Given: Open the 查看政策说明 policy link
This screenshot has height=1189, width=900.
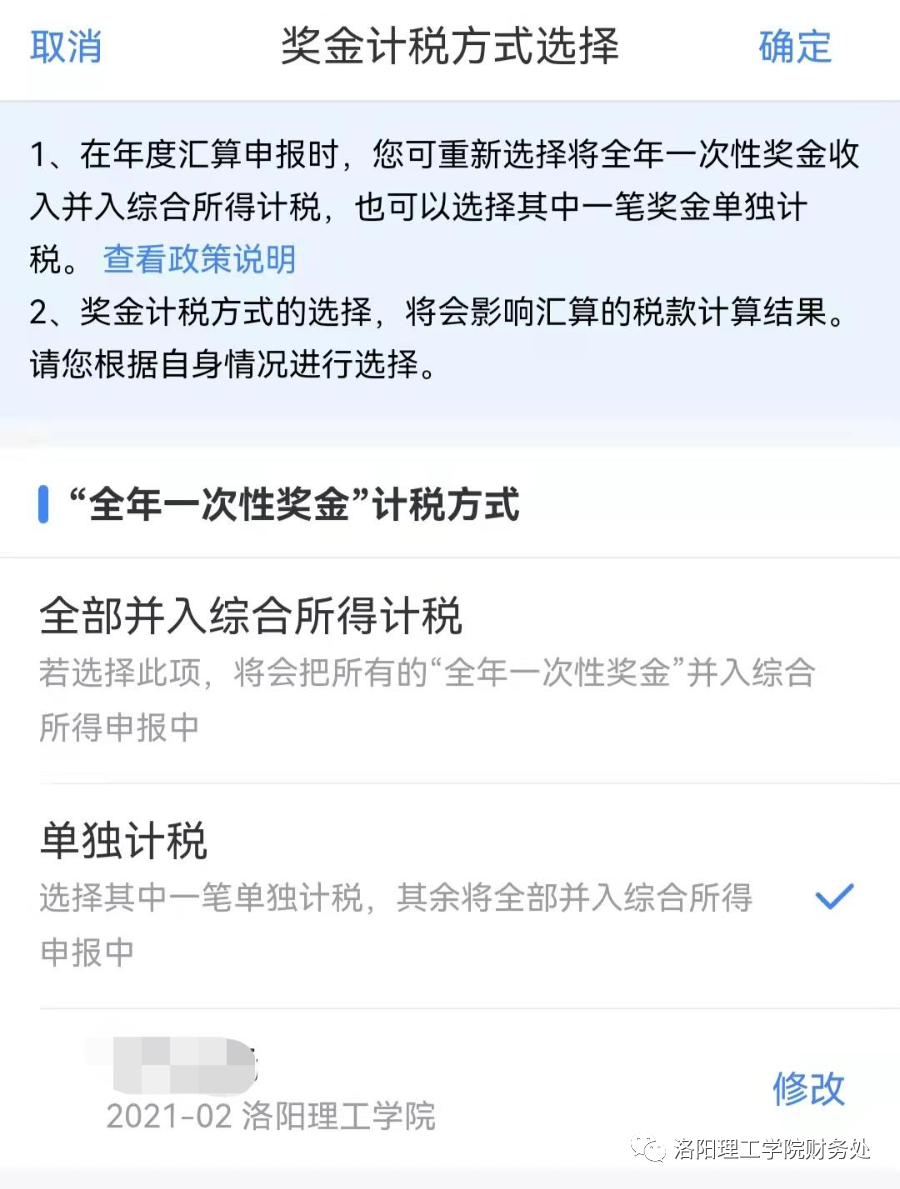Looking at the screenshot, I should (199, 260).
